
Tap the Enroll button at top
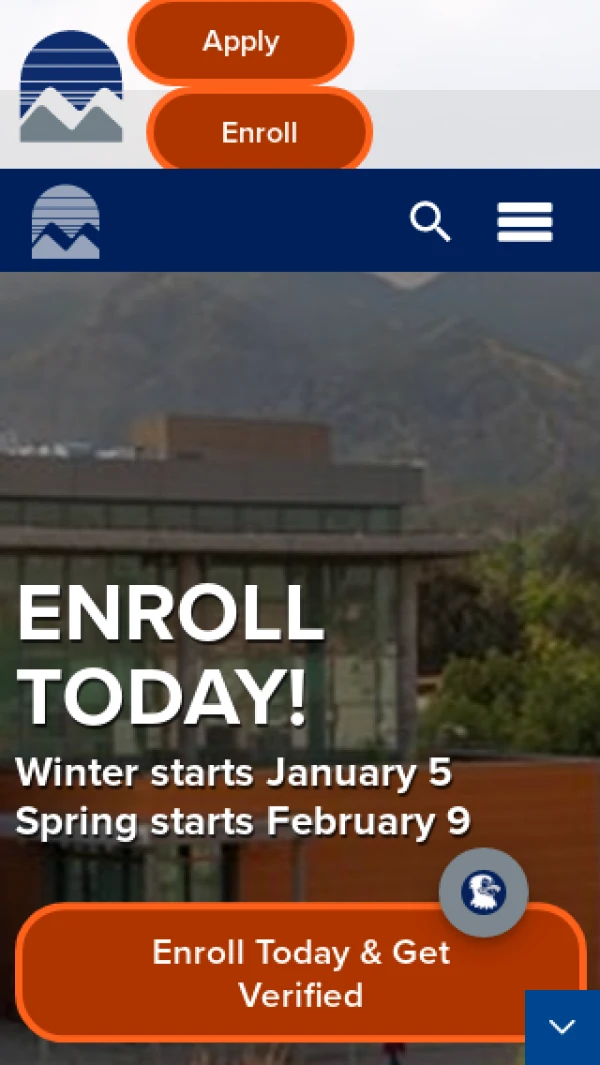pyautogui.click(x=260, y=132)
